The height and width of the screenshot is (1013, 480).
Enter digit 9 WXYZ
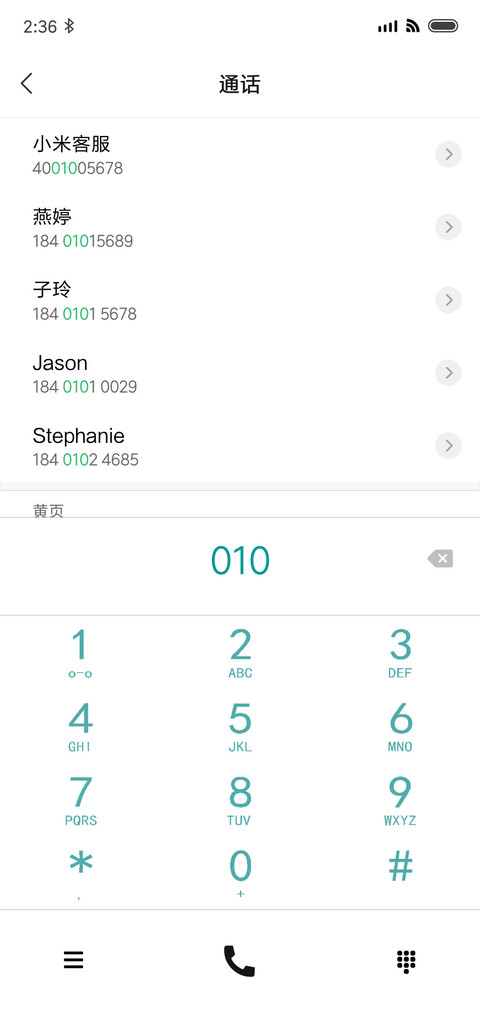(400, 800)
